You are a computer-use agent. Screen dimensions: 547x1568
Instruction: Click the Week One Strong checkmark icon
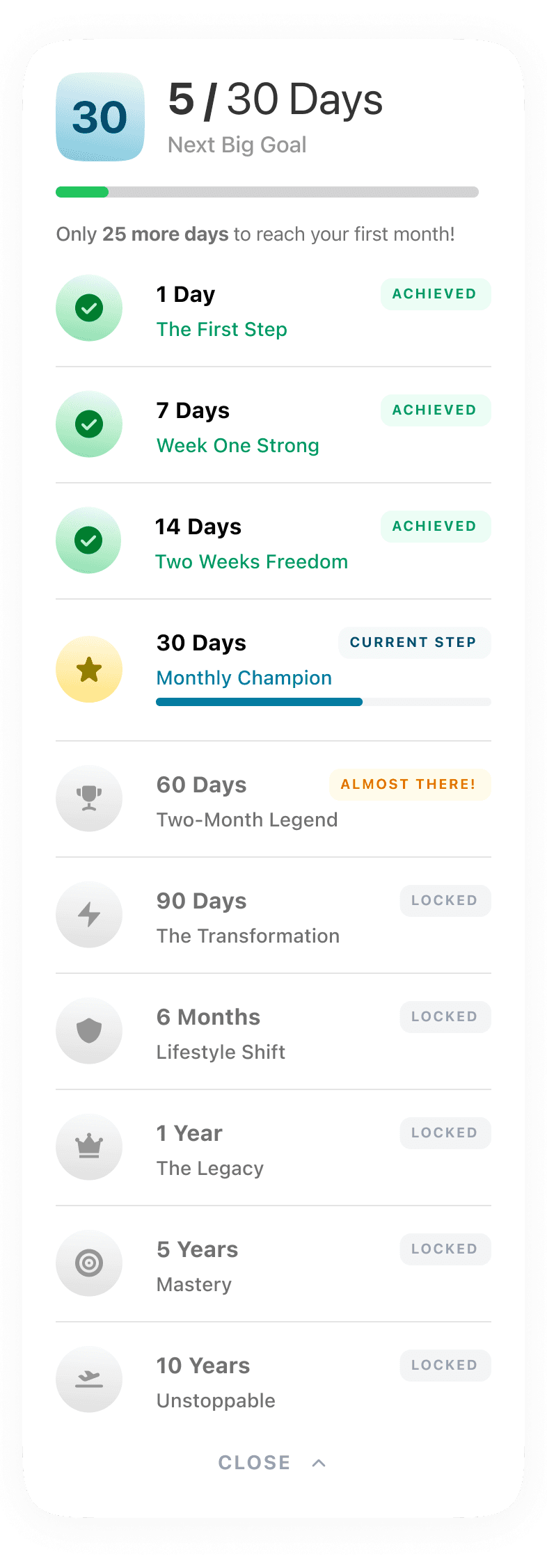point(89,424)
